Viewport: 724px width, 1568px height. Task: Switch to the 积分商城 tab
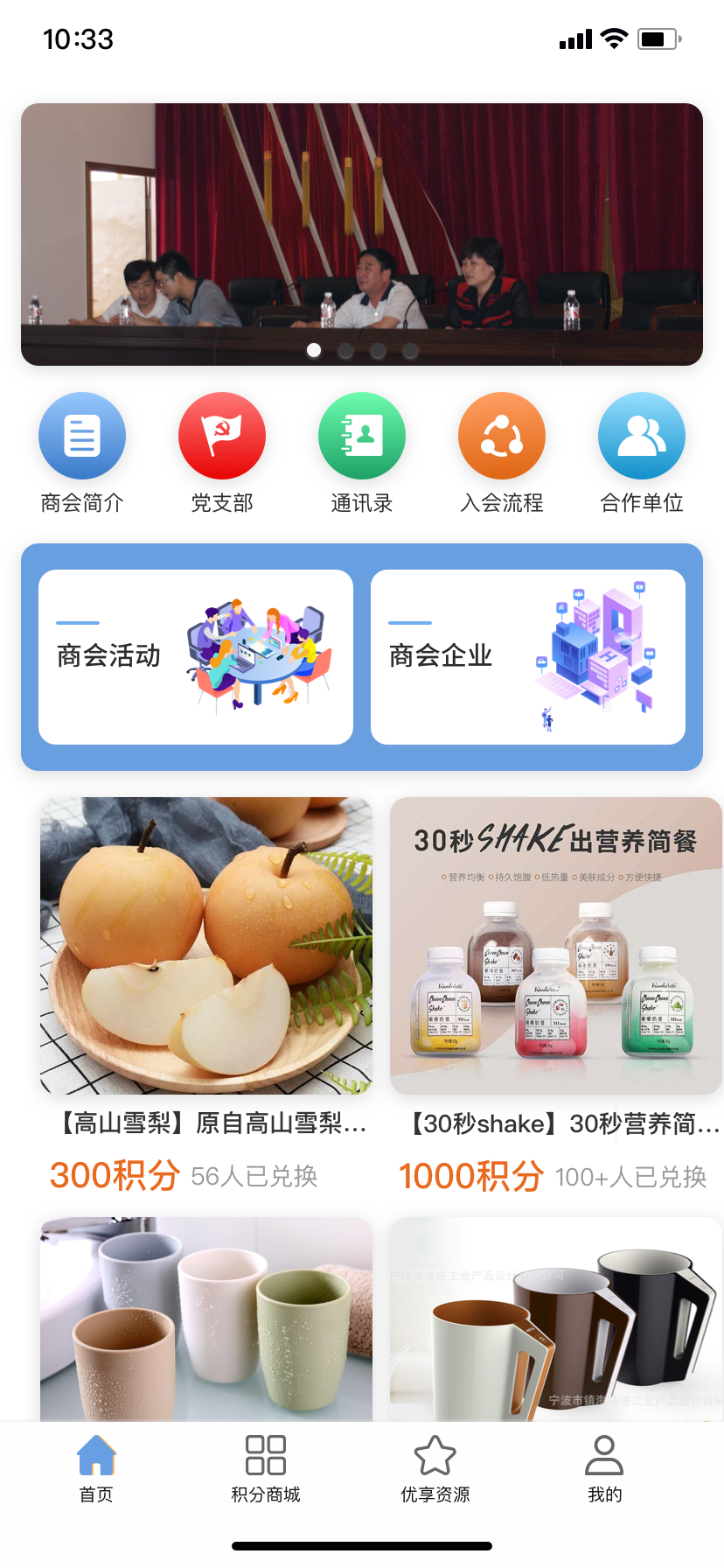coord(266,1468)
